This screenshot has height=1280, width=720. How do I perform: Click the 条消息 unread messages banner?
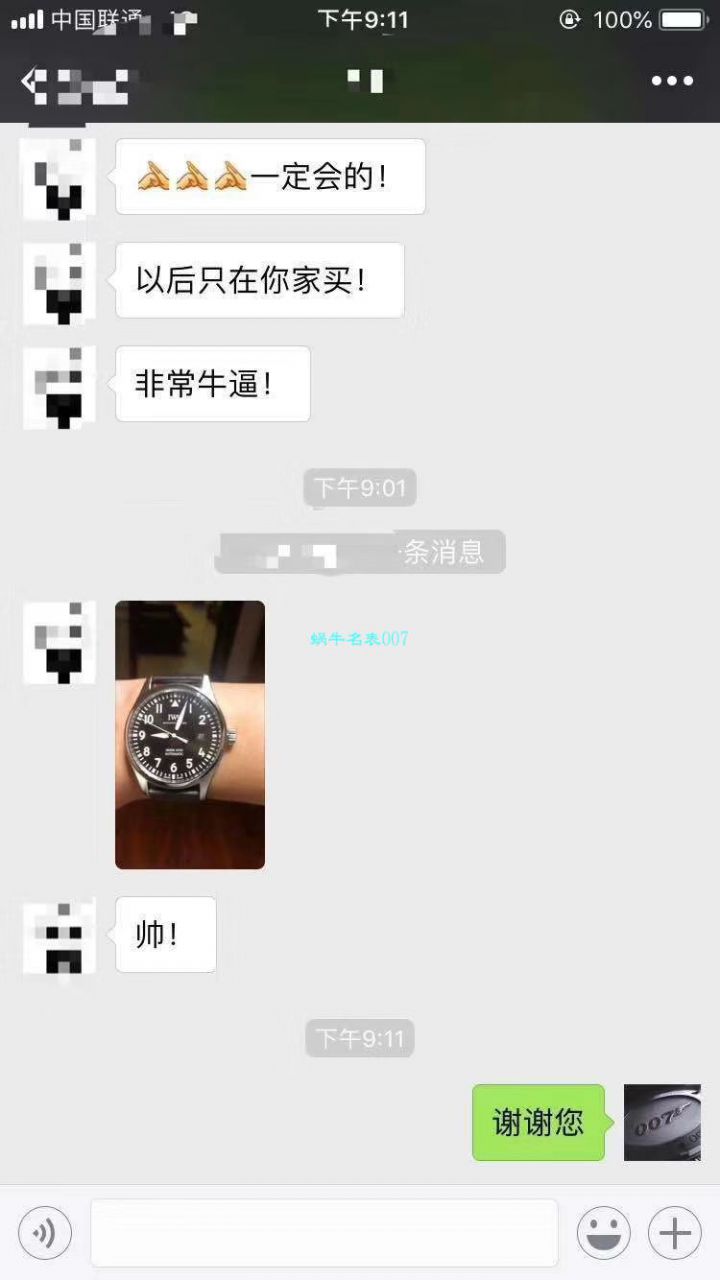360,551
